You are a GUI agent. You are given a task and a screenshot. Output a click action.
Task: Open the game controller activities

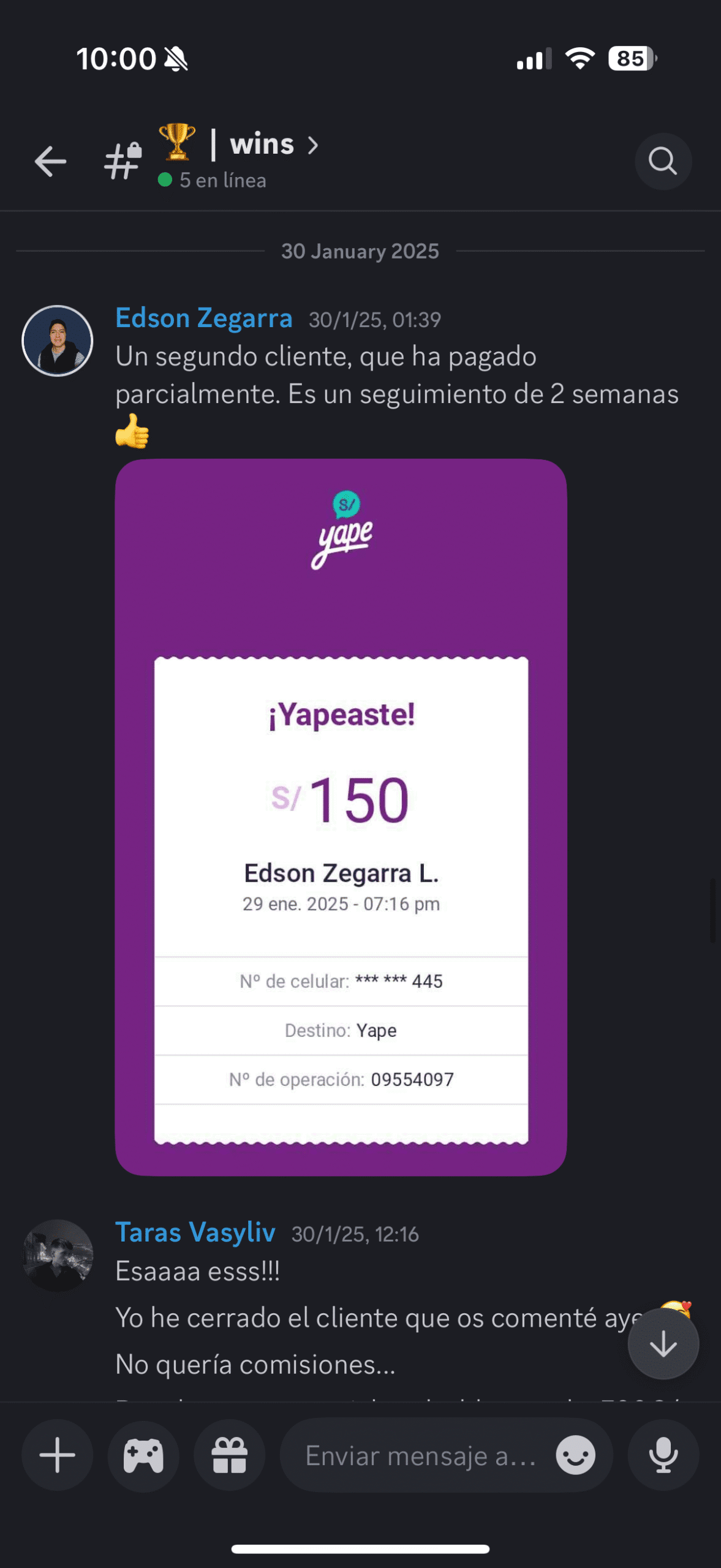coord(143,1455)
